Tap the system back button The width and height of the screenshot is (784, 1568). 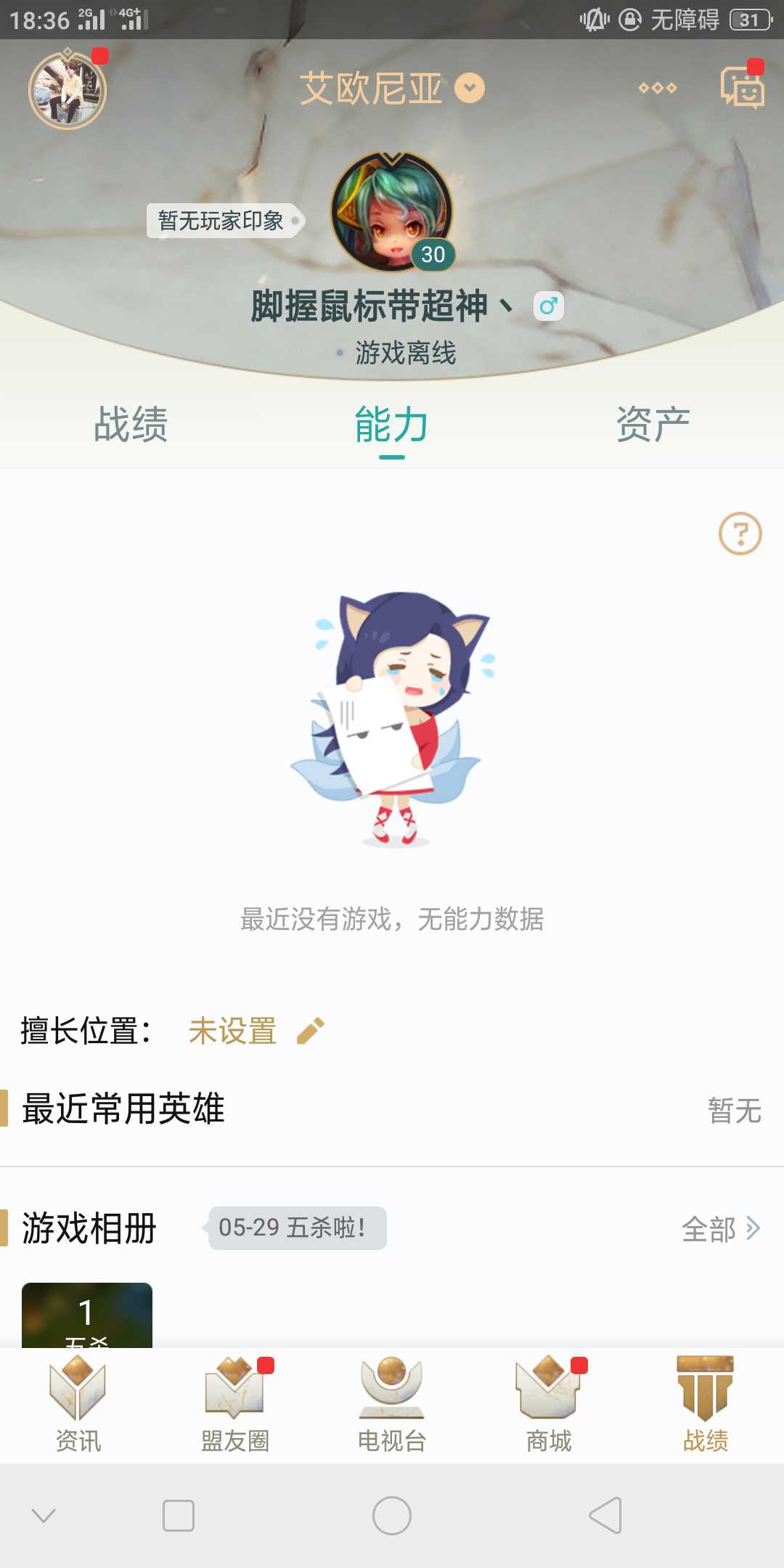point(605,1516)
